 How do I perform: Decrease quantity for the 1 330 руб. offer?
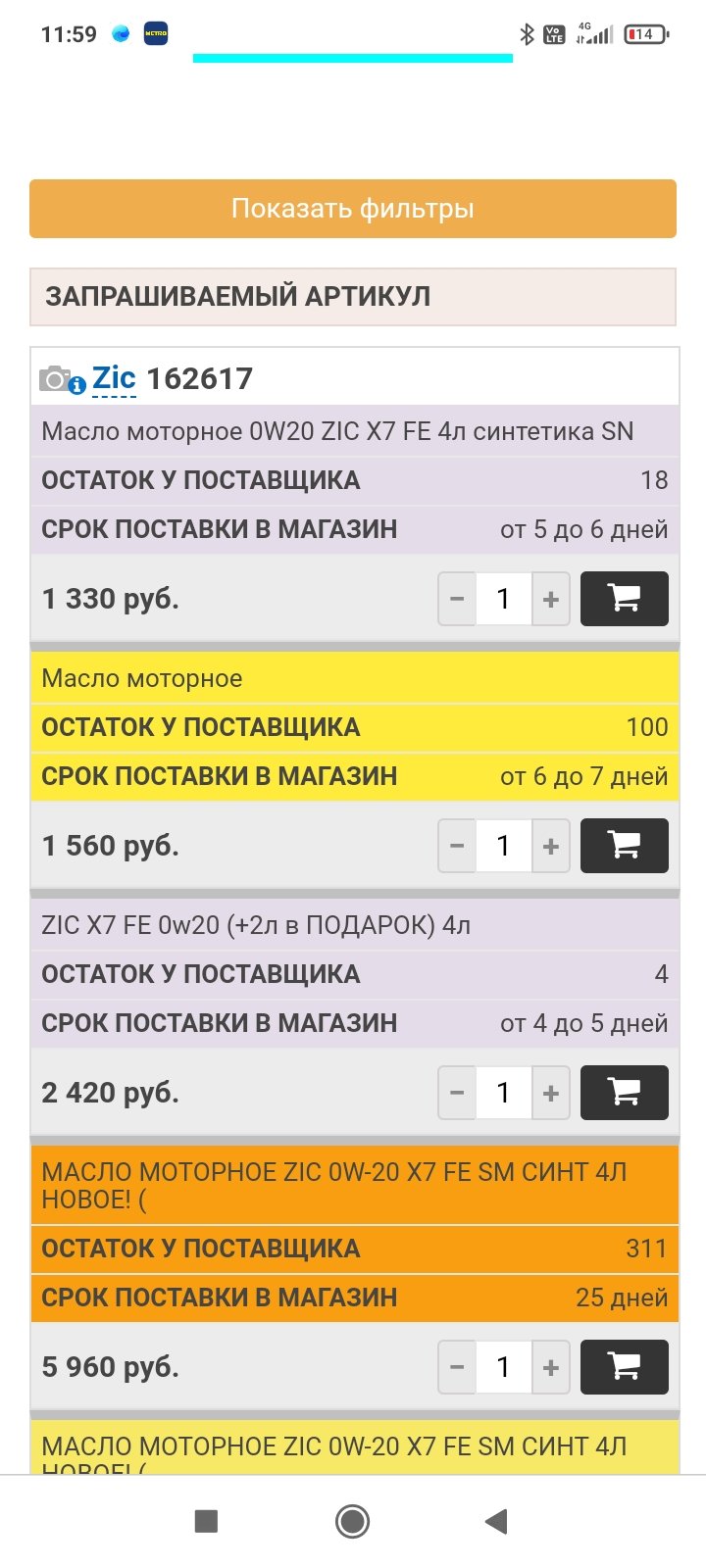point(457,599)
